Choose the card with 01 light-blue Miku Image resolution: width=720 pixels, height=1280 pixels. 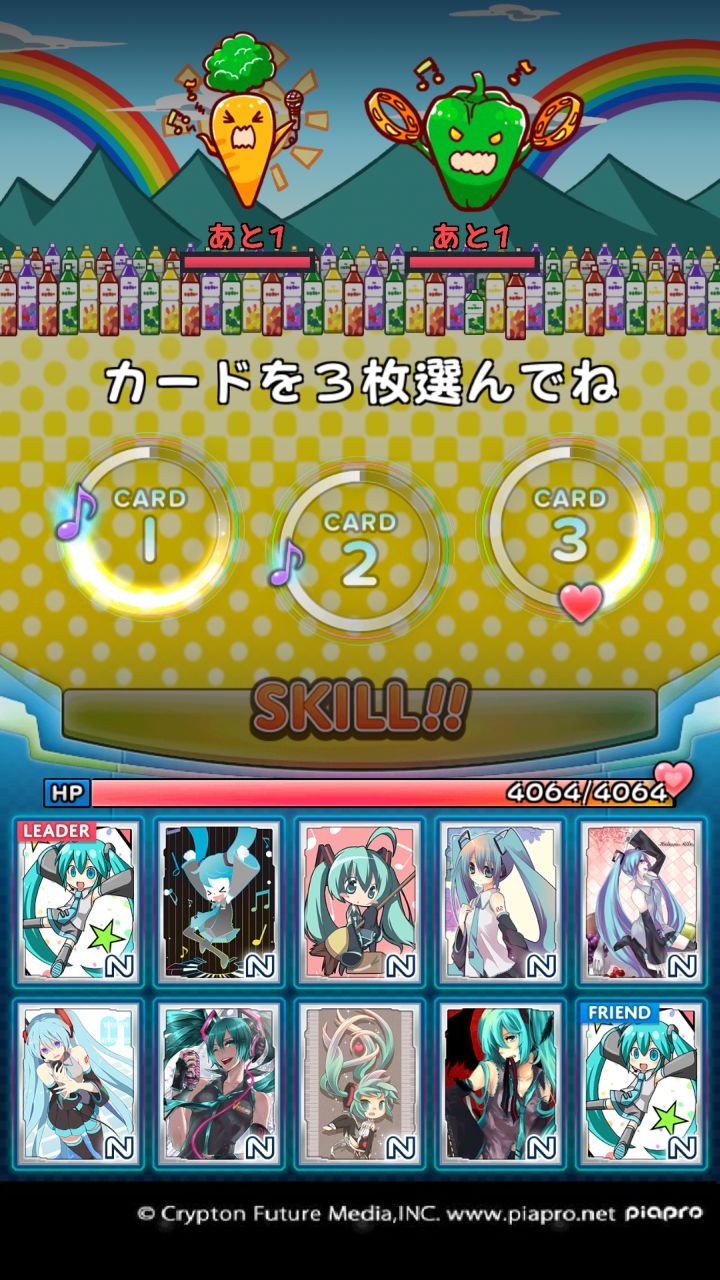click(x=78, y=1084)
